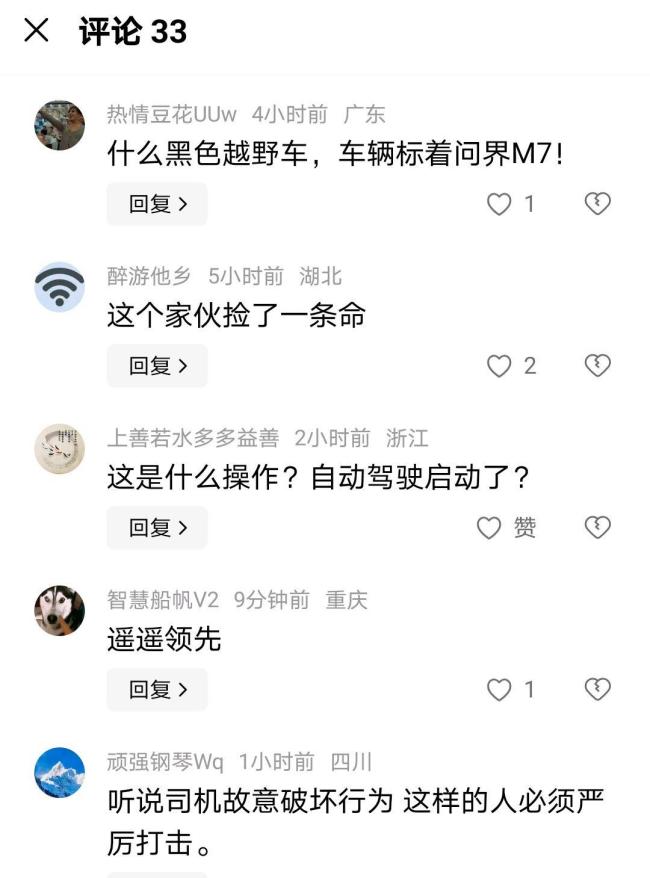Dislike 醉游他乡's comment
The height and width of the screenshot is (878, 650).
pos(597,366)
